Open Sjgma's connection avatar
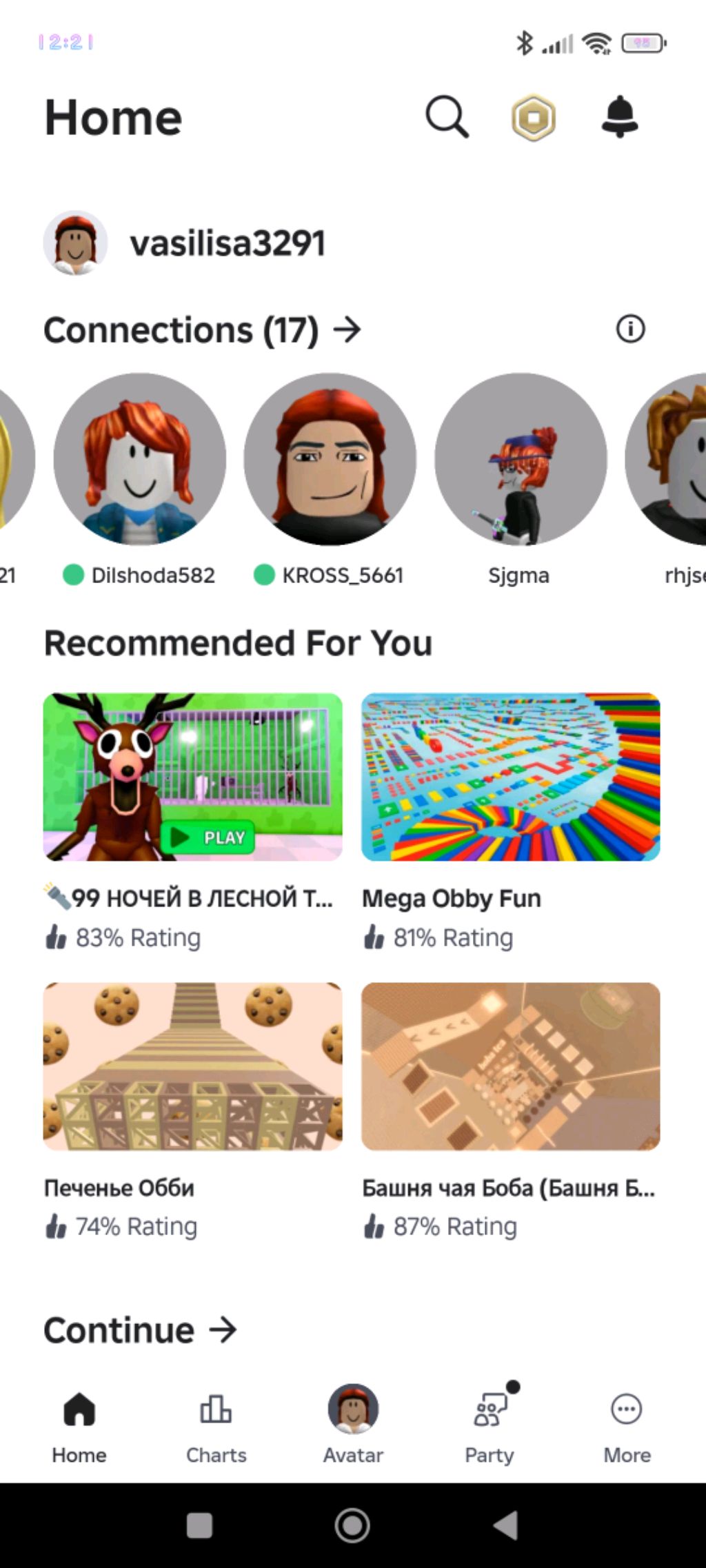 tap(521, 460)
